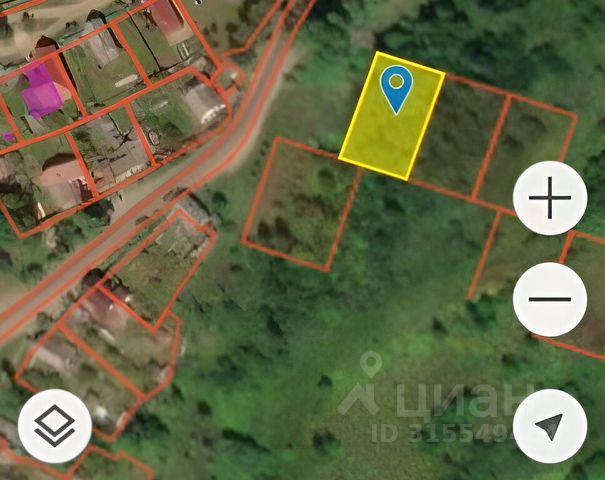Tap the blue pin on highlighted plot
Viewport: 605px width, 480px height.
(397, 87)
